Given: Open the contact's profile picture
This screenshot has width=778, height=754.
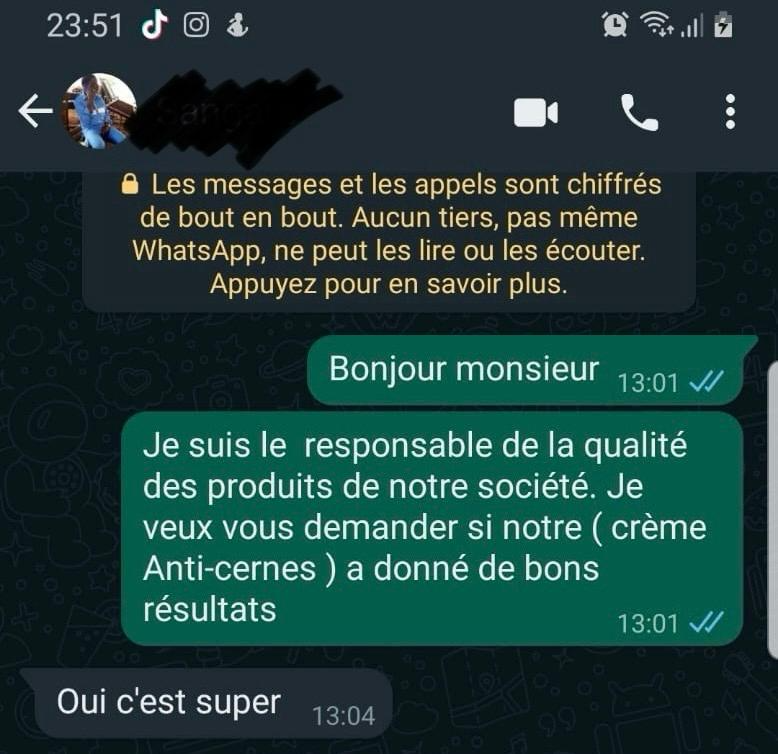Looking at the screenshot, I should [98, 111].
